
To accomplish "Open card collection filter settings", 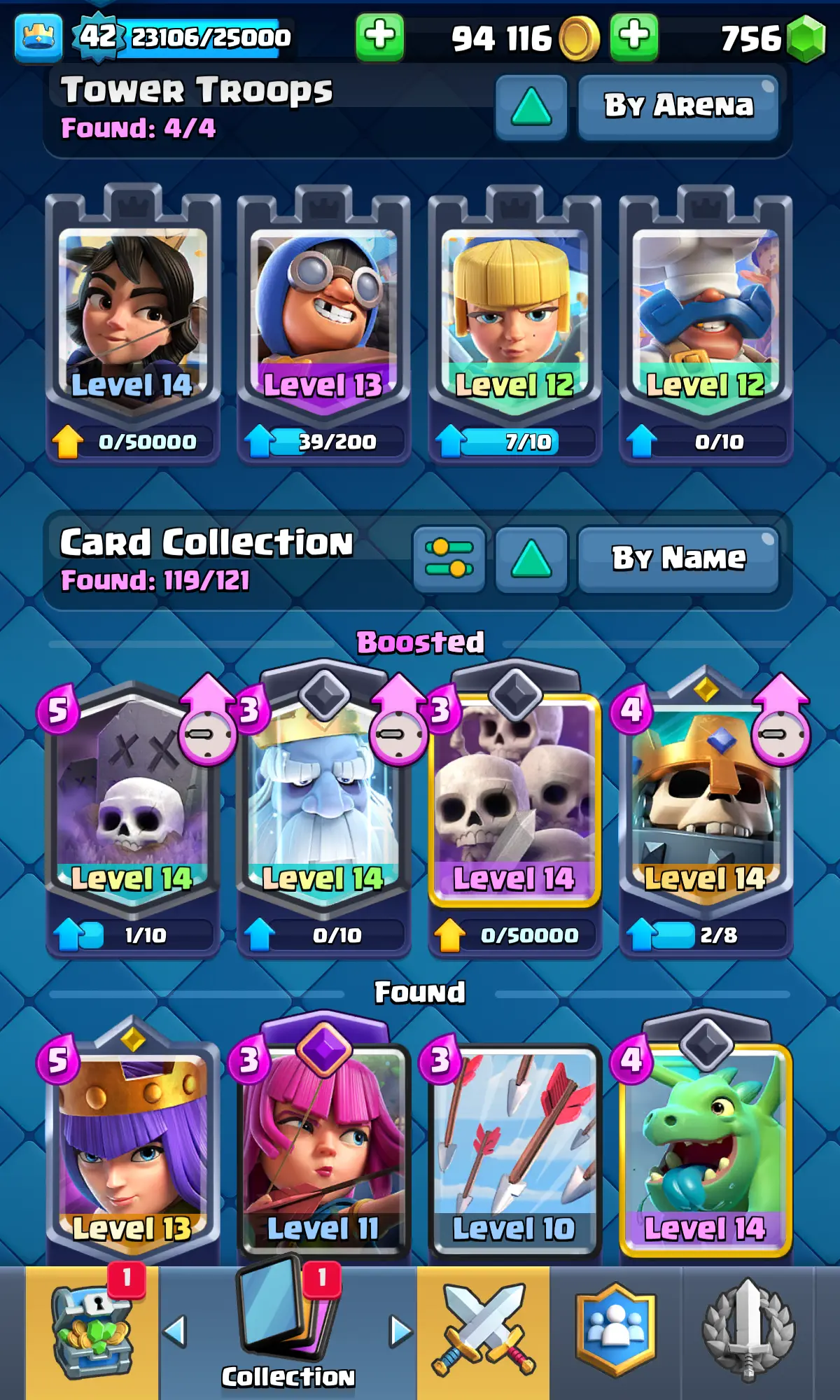I will (x=449, y=559).
